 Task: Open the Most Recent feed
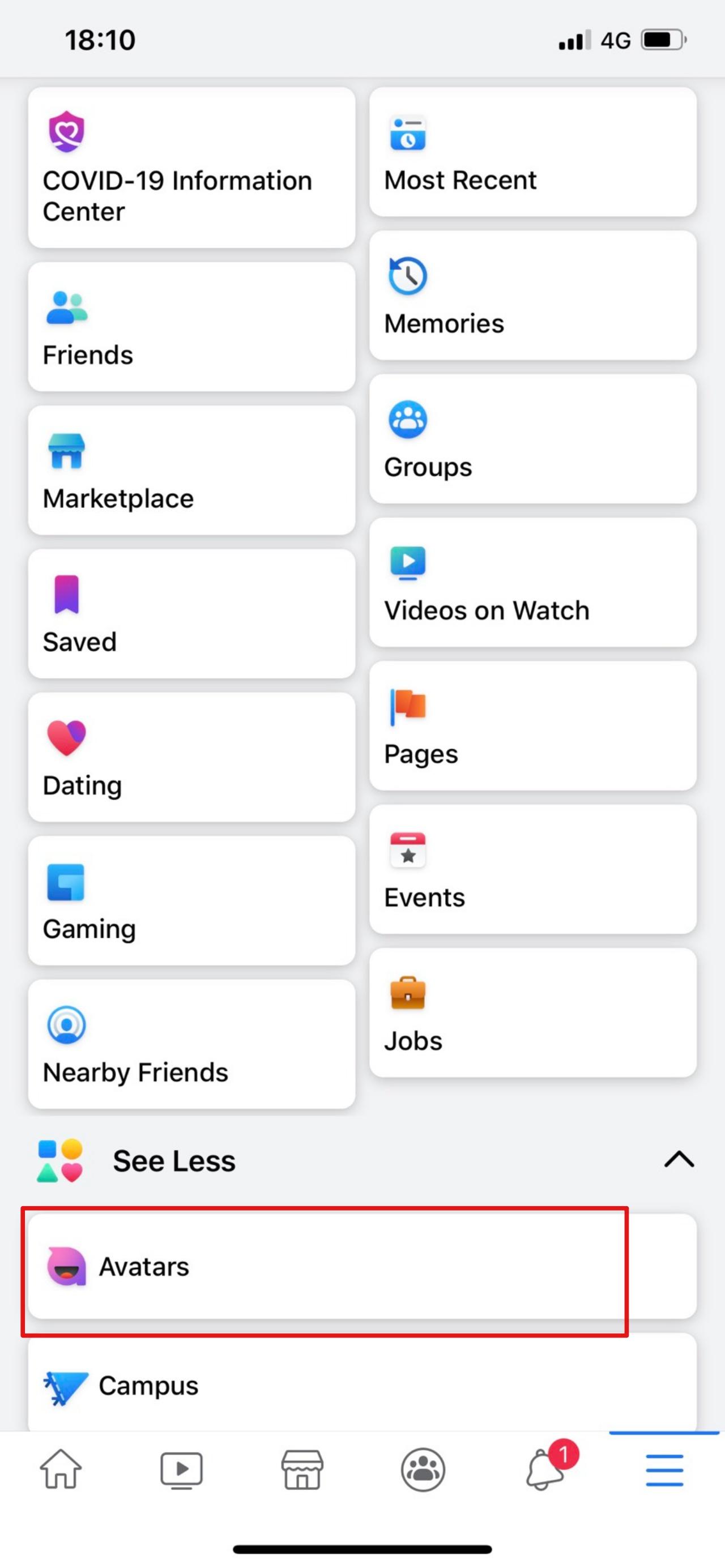point(532,152)
